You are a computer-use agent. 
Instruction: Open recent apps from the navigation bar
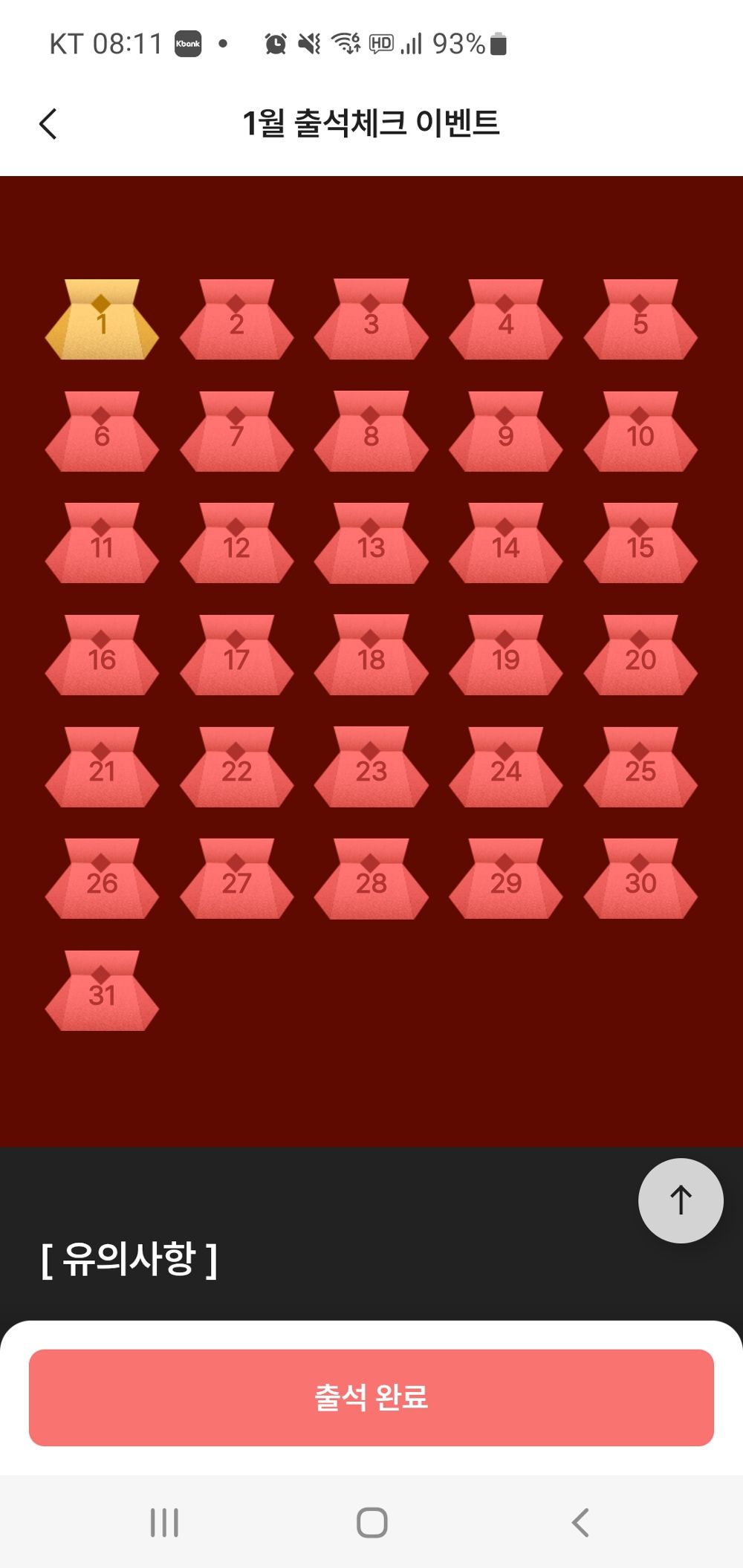tap(164, 1522)
